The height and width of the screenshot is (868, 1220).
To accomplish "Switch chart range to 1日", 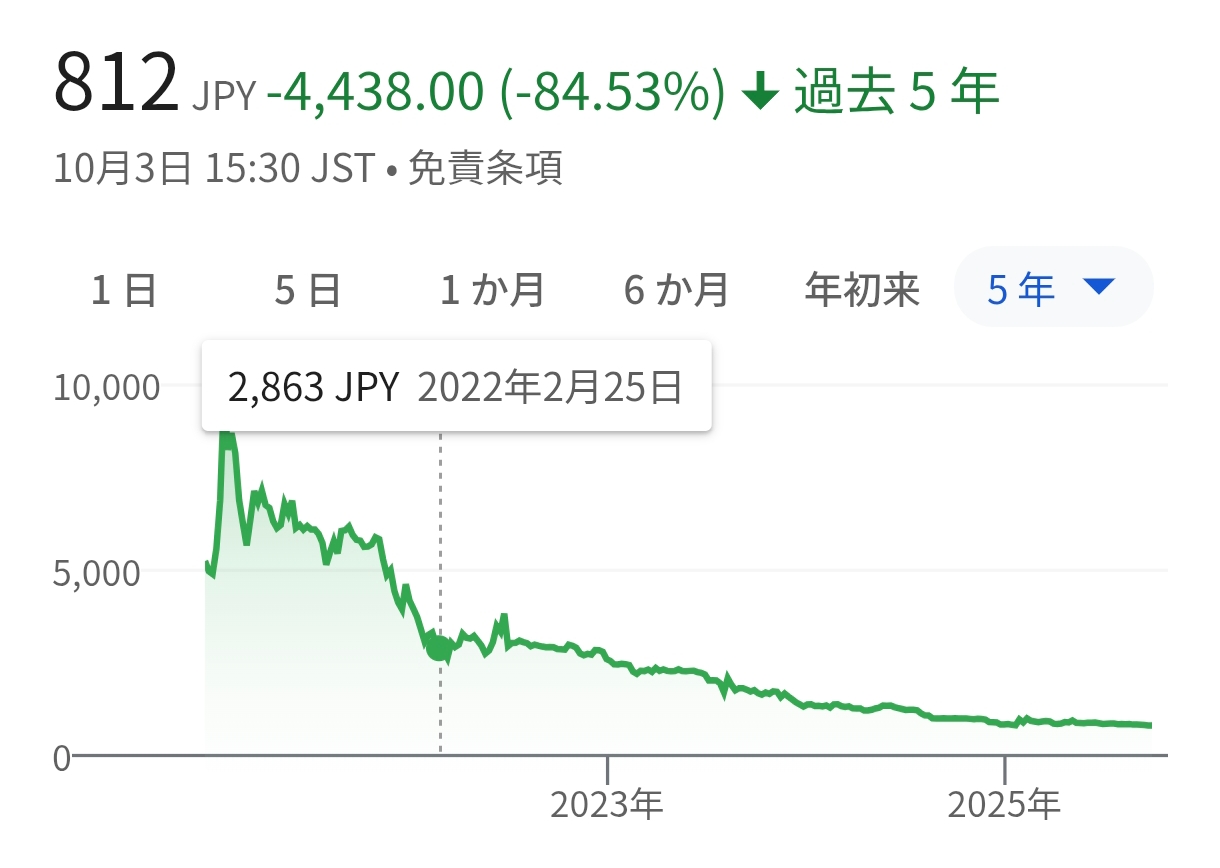I will [x=124, y=290].
